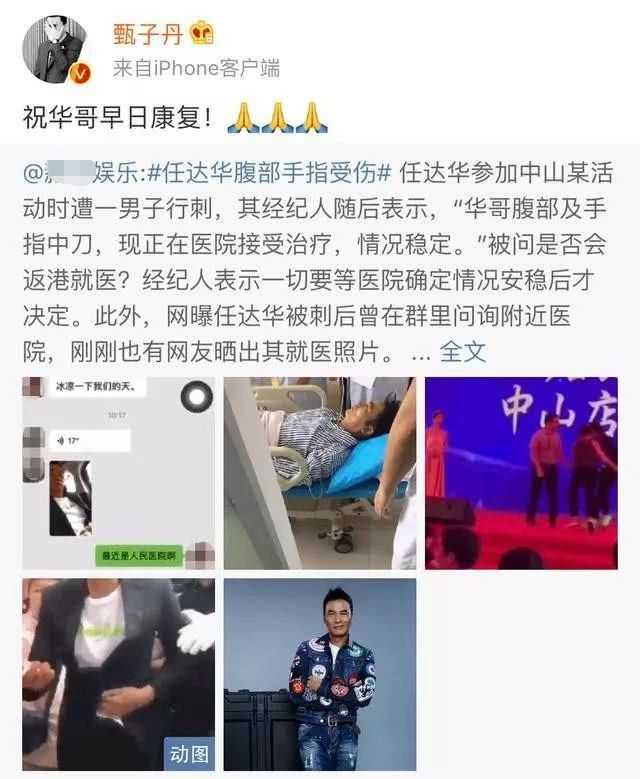
Task: Open 甄子丹's profile avatar
Action: click(53, 49)
